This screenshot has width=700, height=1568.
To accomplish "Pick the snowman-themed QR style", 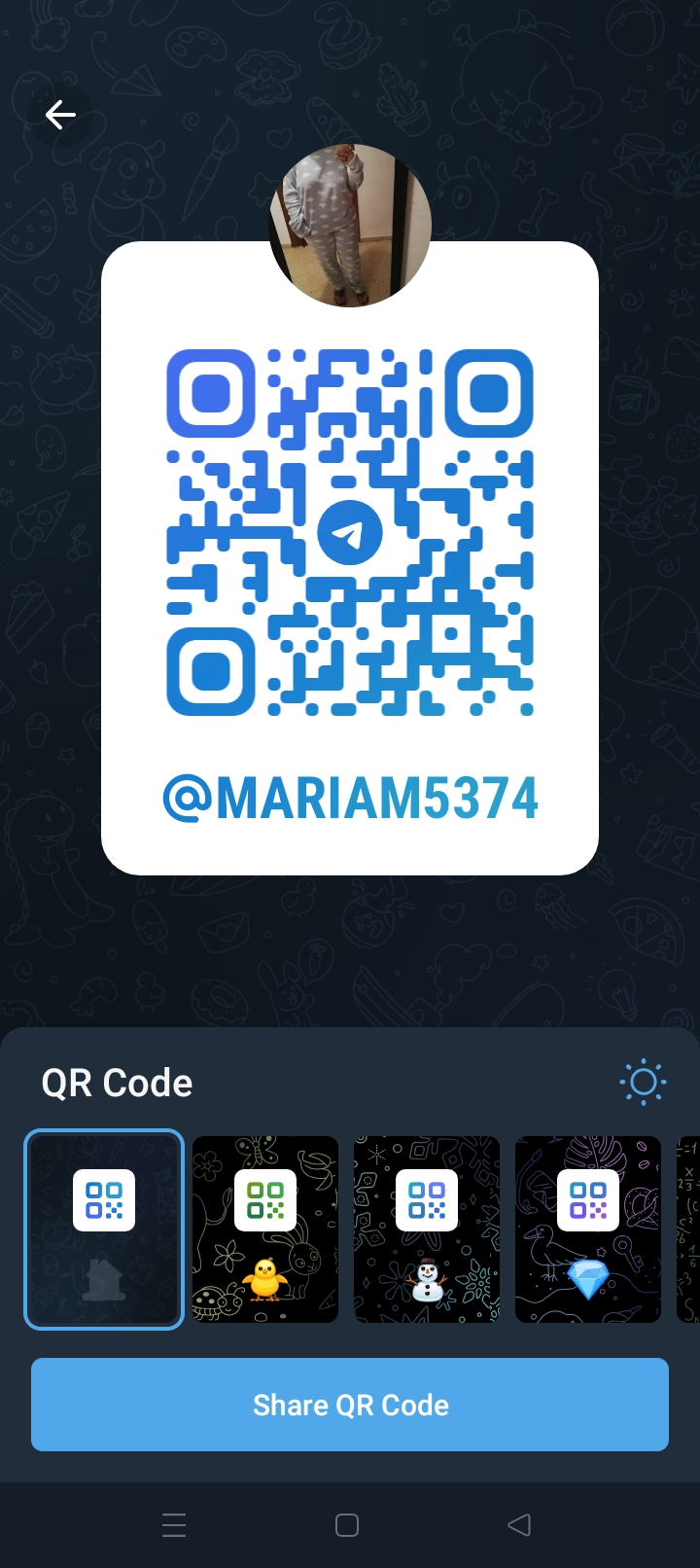I will pos(427,1229).
